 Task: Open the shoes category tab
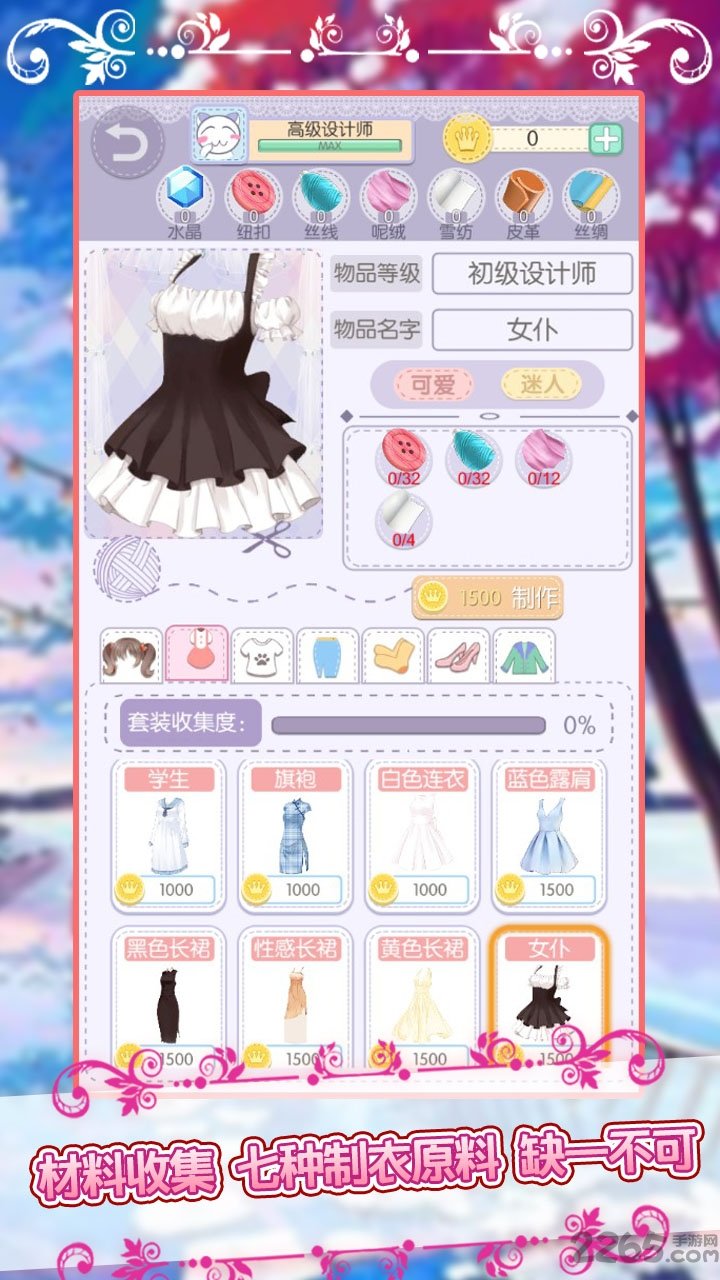[458, 654]
